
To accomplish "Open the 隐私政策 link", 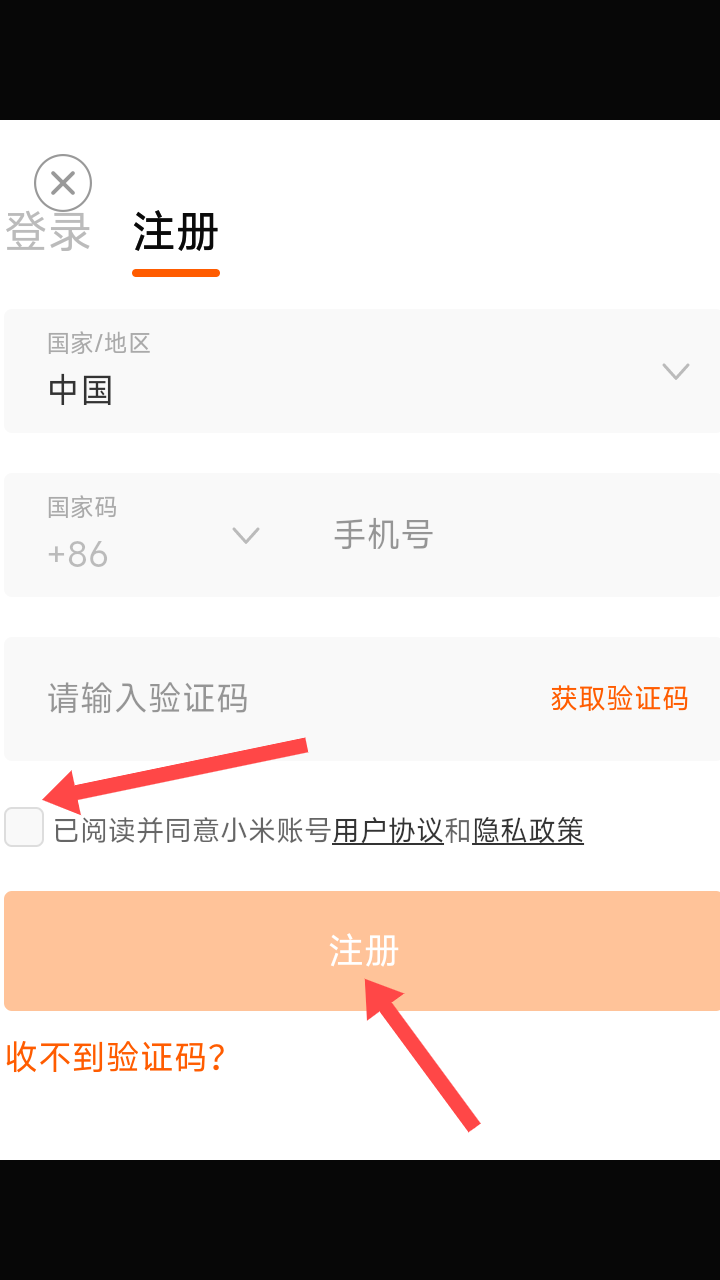I will [x=528, y=830].
